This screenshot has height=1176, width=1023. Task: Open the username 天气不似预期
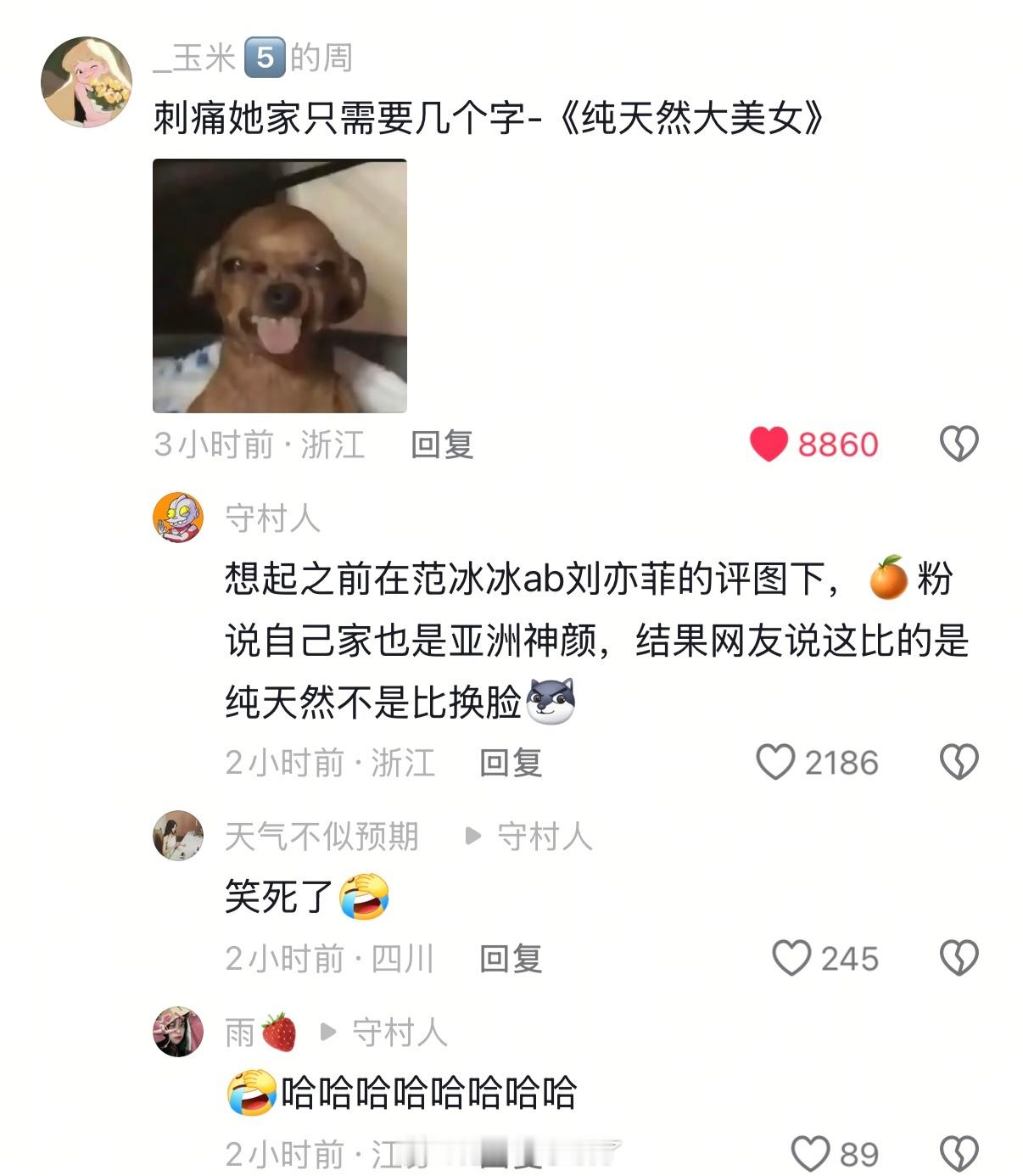[322, 837]
